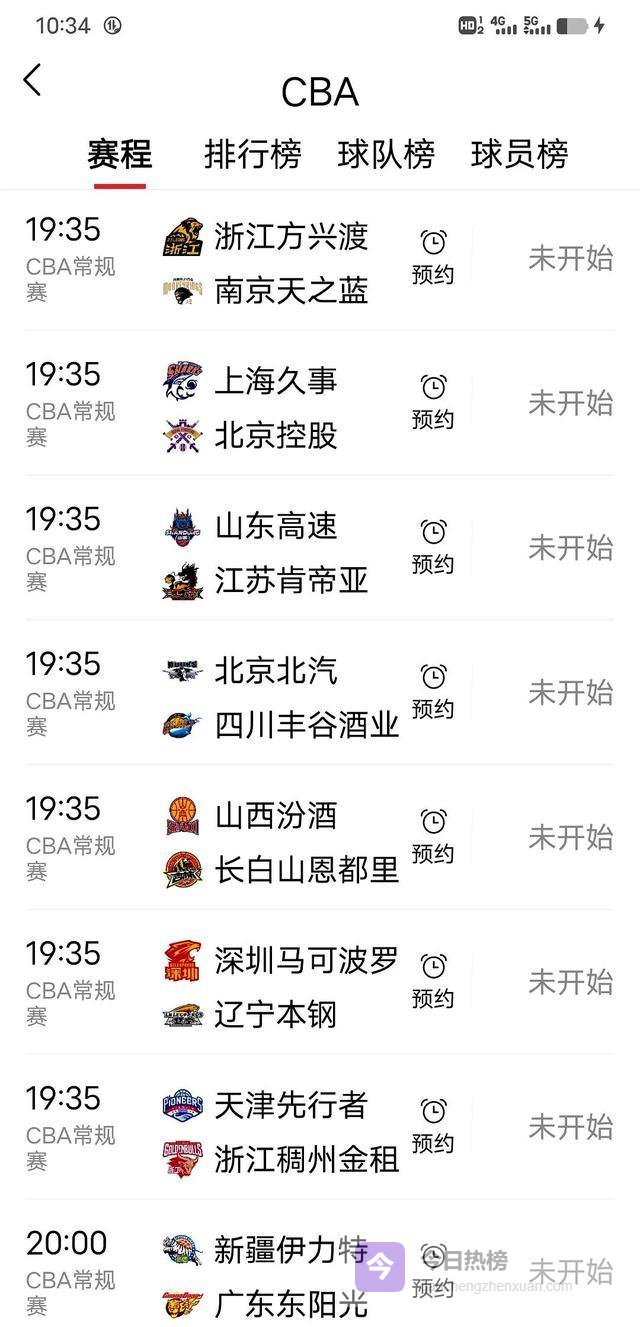View the 天津先行者 vs 浙江稠州金租 match
The width and height of the screenshot is (640, 1327).
[300, 1132]
